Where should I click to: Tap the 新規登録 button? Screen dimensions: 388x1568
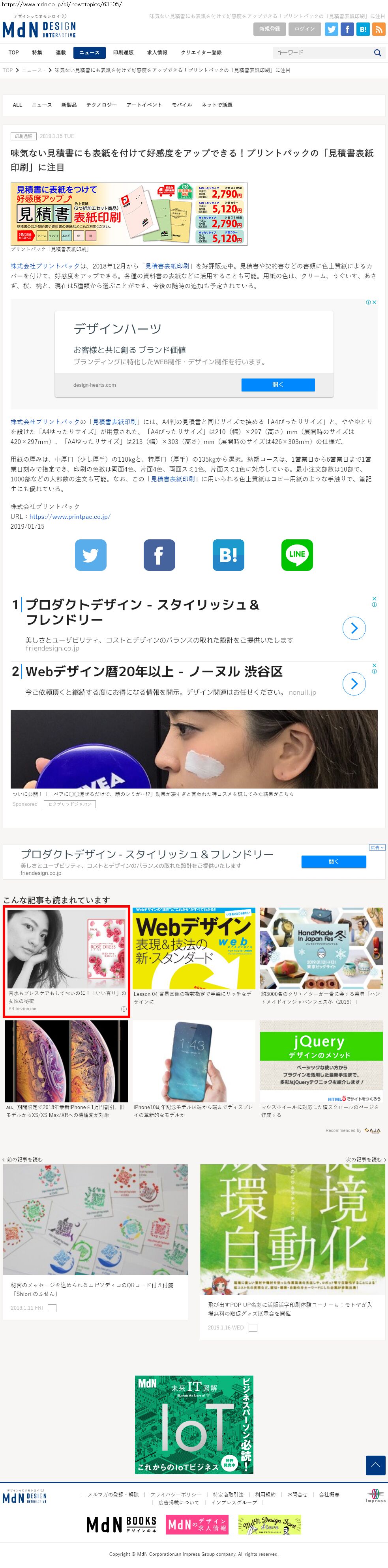pyautogui.click(x=269, y=29)
